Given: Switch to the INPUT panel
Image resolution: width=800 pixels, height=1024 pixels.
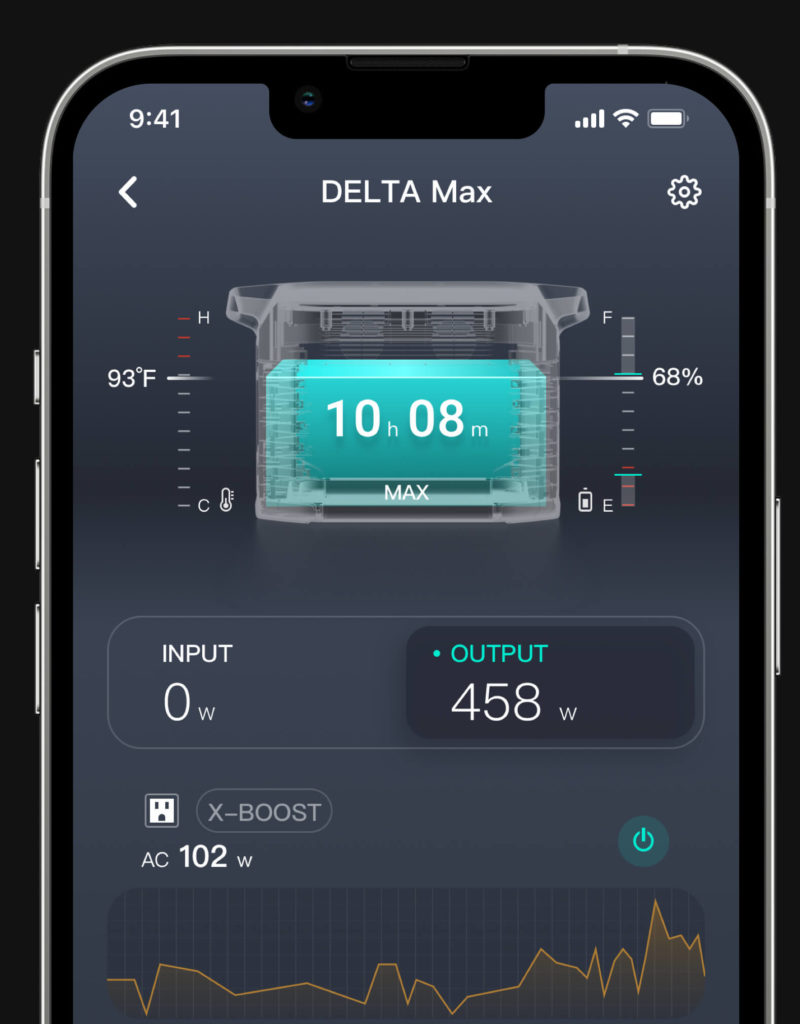Looking at the screenshot, I should coord(255,683).
